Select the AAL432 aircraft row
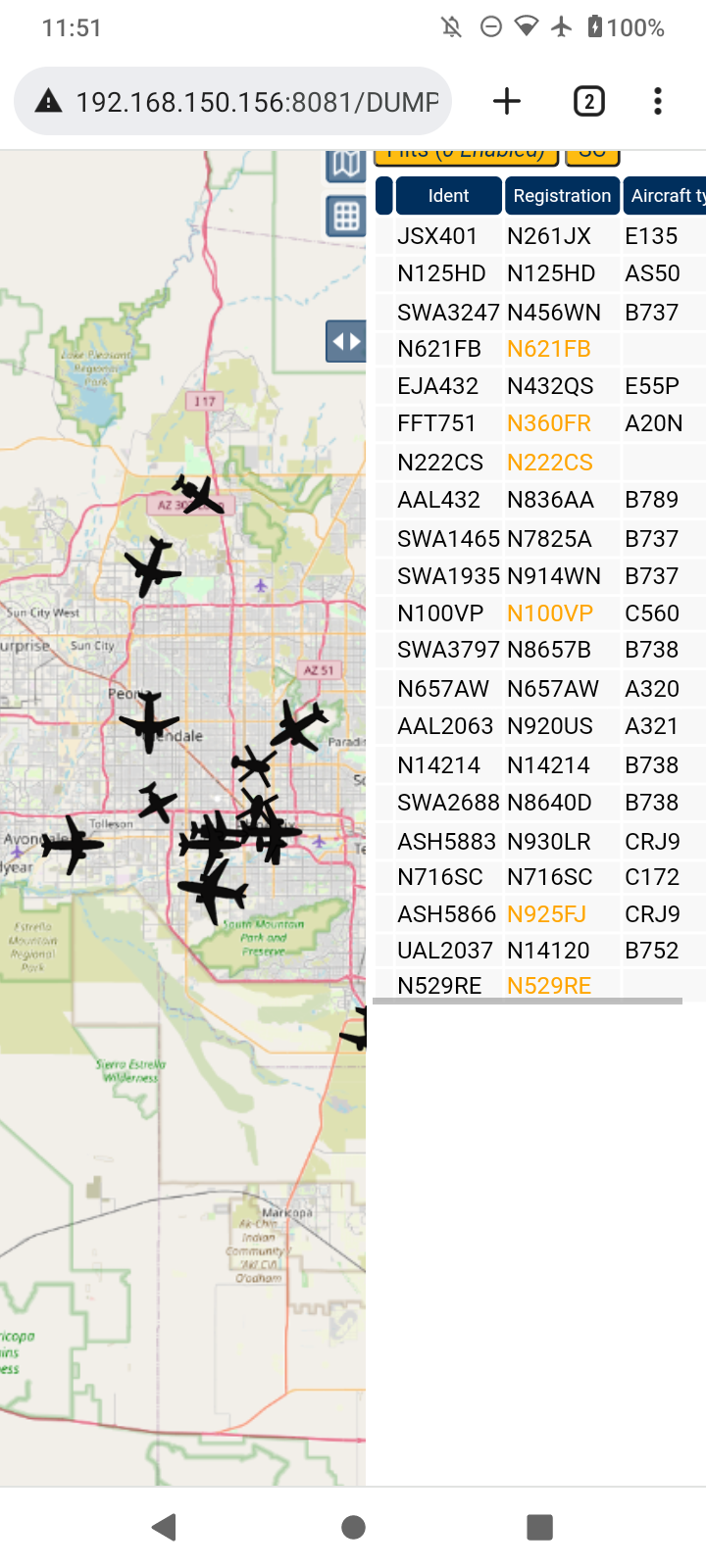Image resolution: width=706 pixels, height=1568 pixels. tap(540, 500)
